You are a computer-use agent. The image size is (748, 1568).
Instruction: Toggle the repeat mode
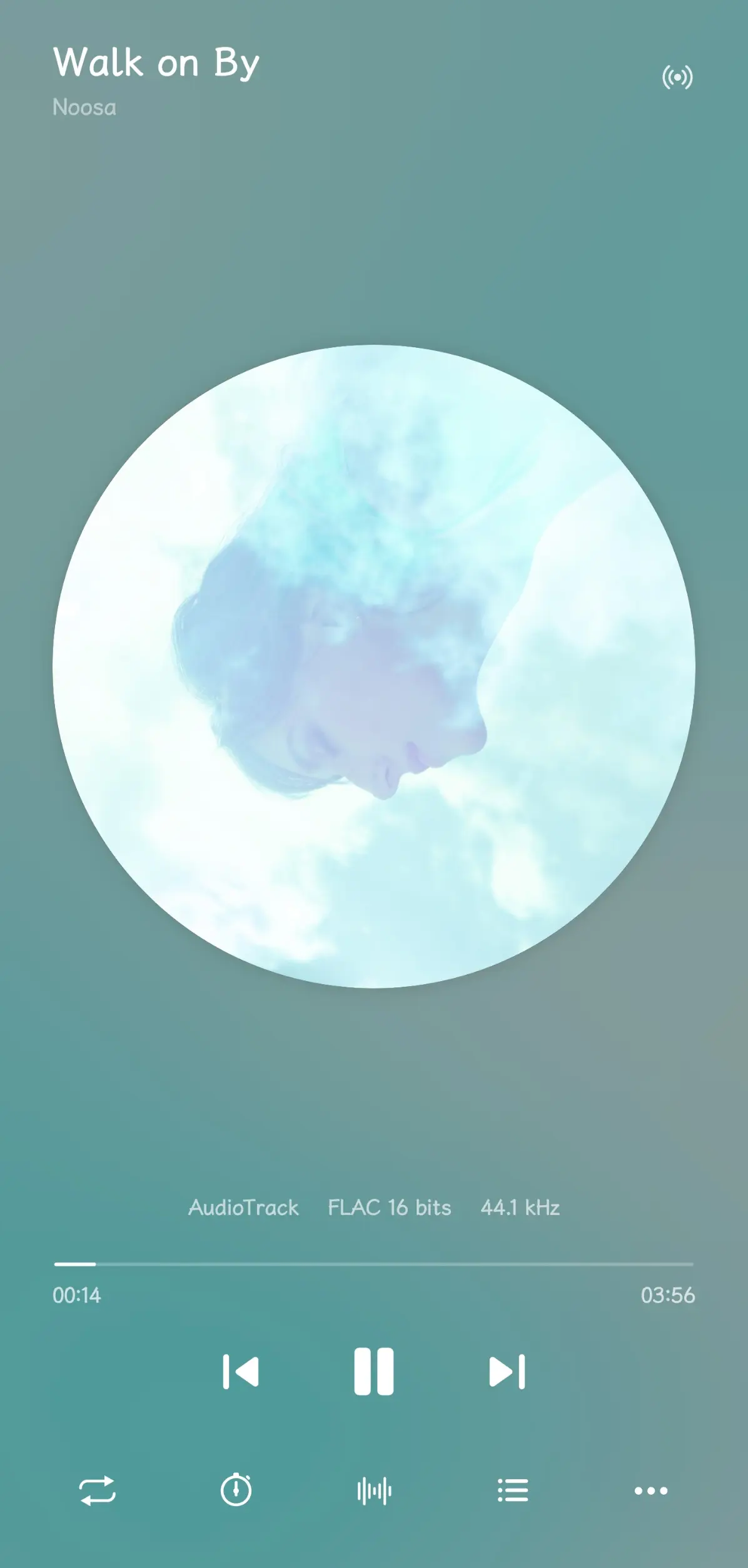tap(98, 1490)
